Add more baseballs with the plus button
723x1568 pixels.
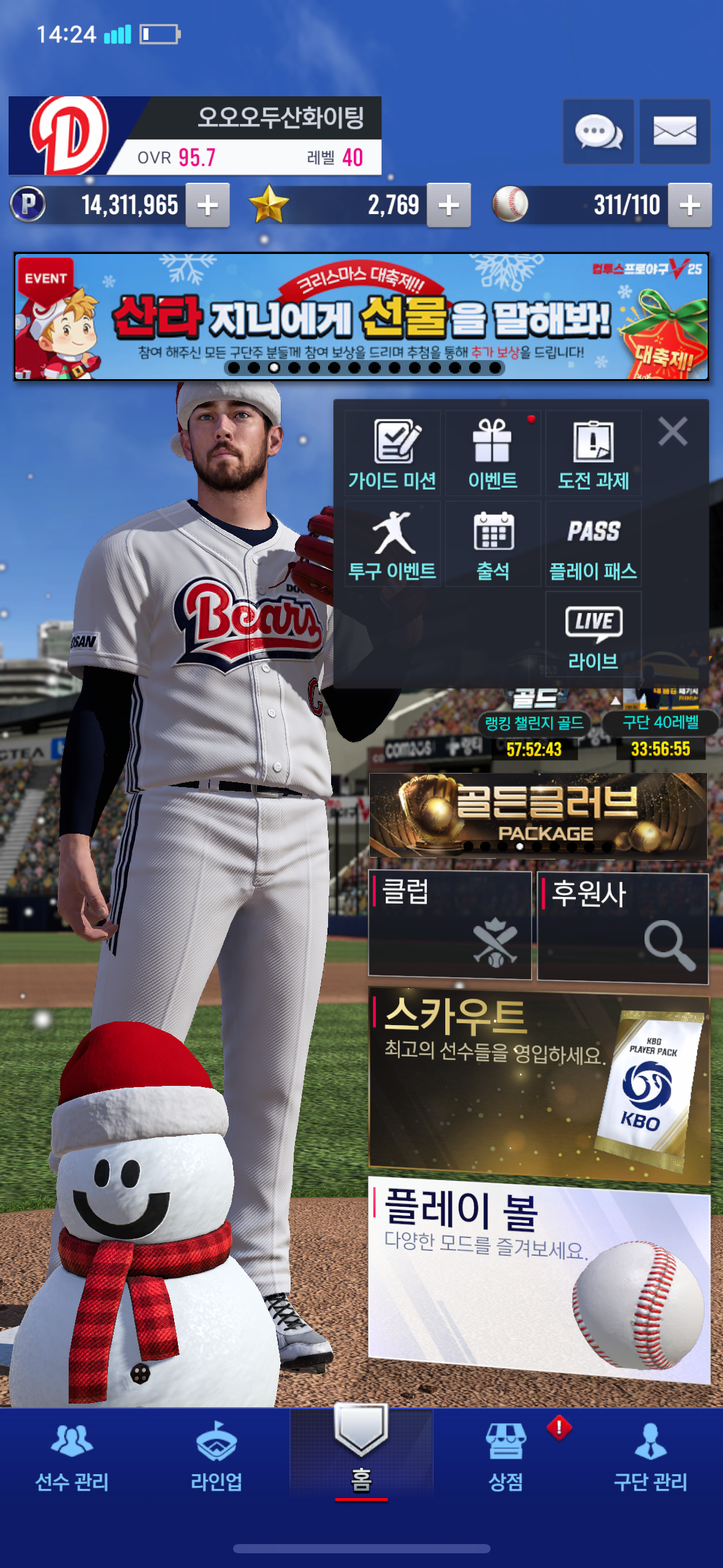(x=690, y=206)
